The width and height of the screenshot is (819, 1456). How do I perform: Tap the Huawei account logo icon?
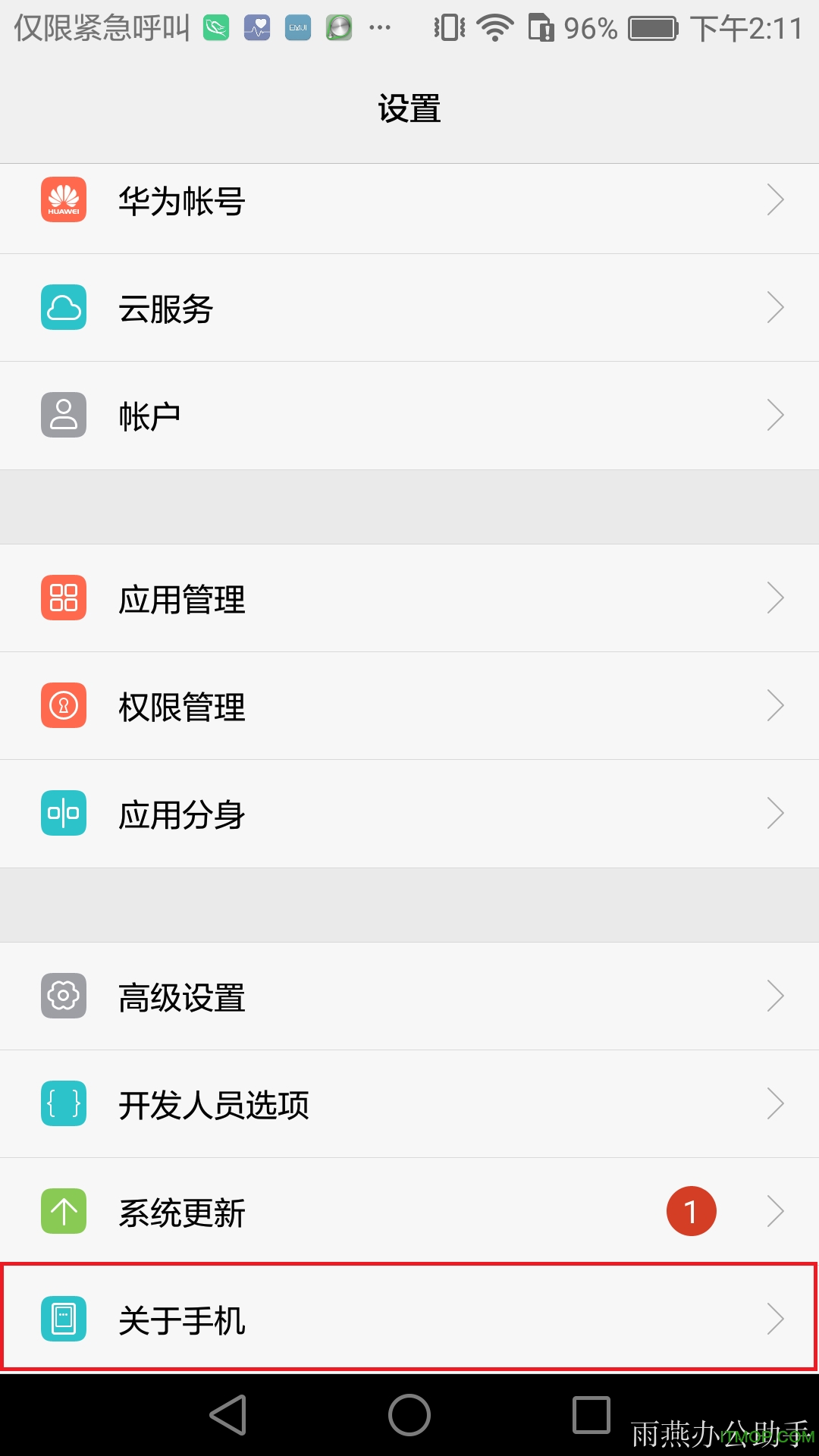(63, 199)
